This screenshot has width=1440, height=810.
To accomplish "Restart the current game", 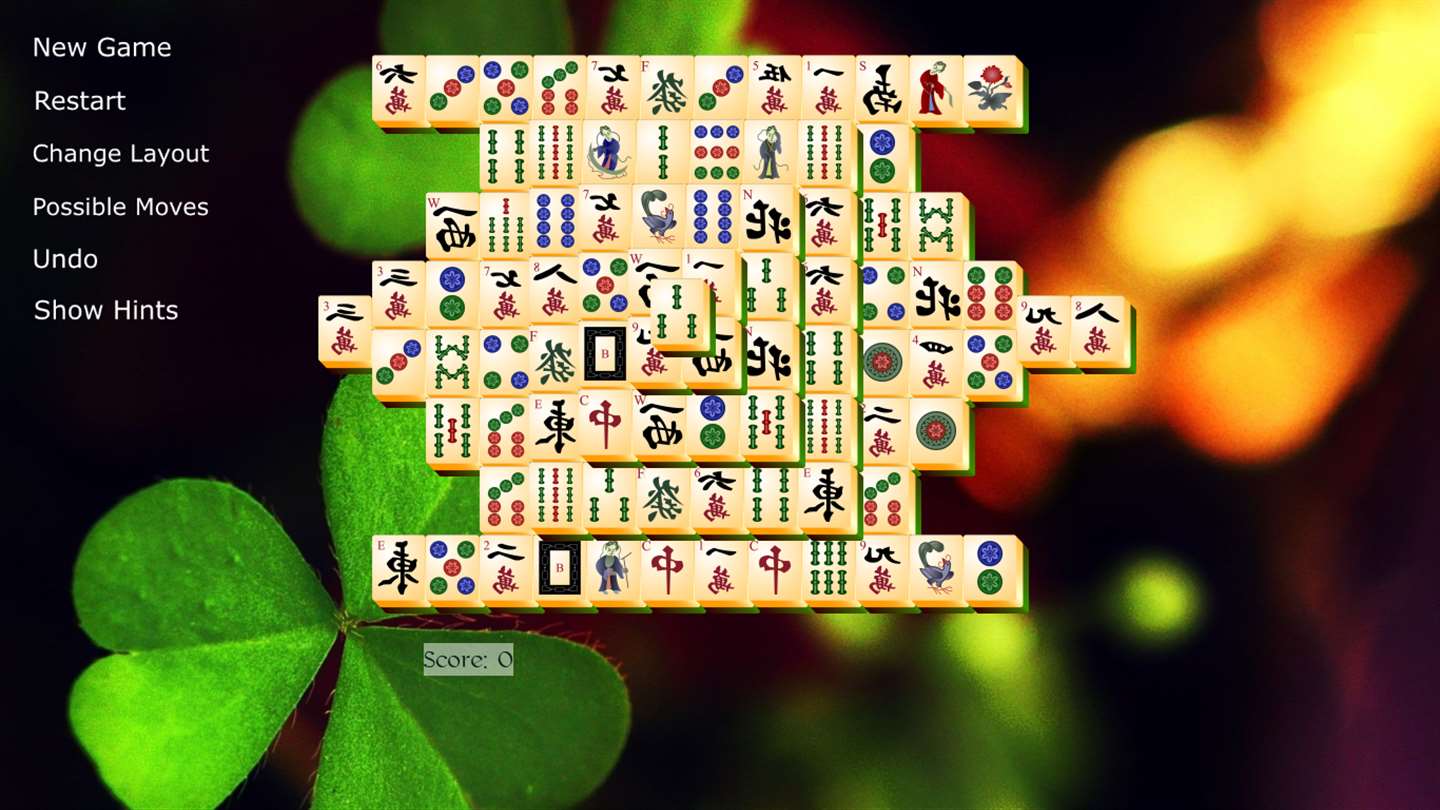I will point(80,101).
